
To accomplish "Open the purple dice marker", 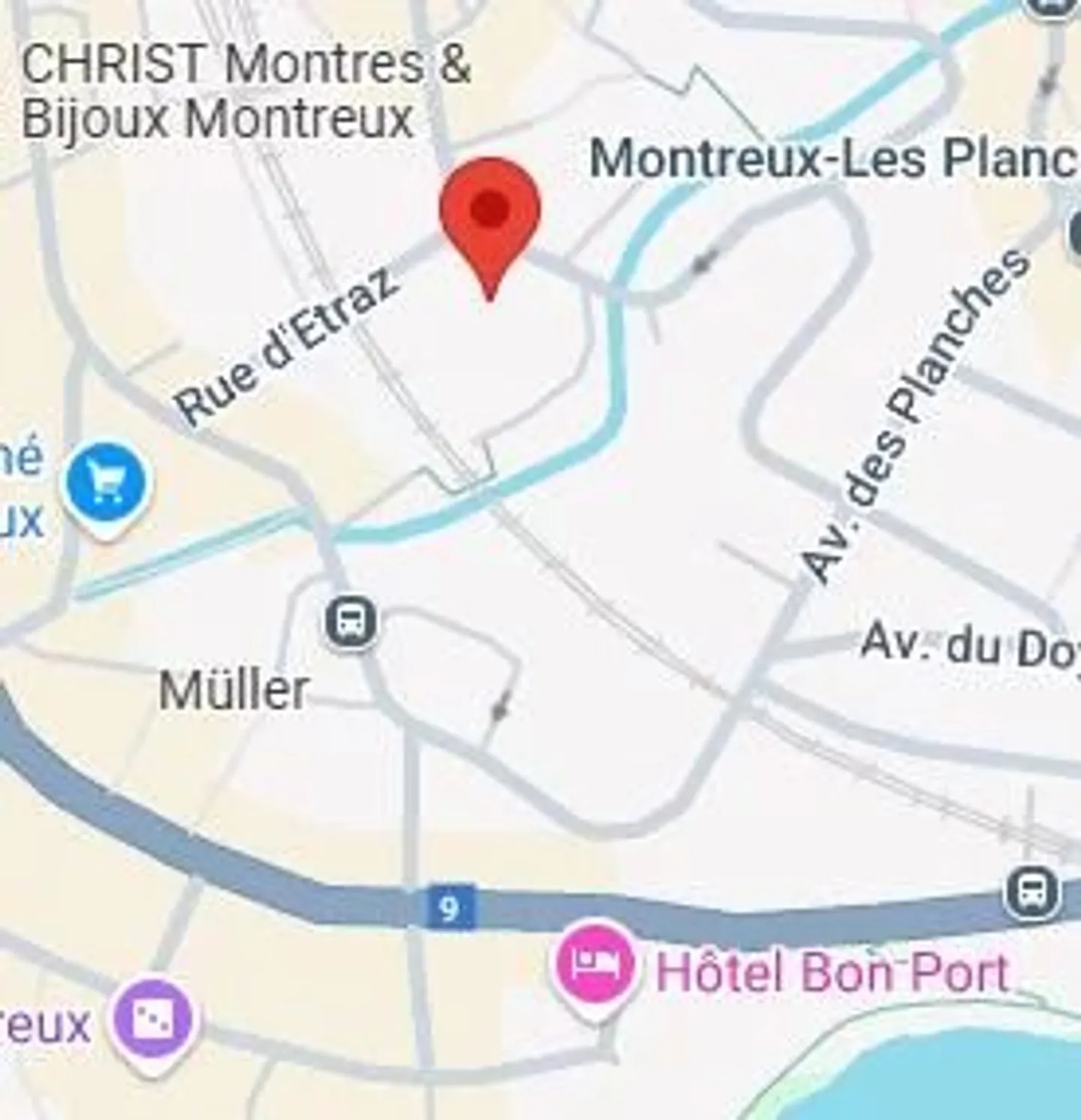I will coord(154,1020).
